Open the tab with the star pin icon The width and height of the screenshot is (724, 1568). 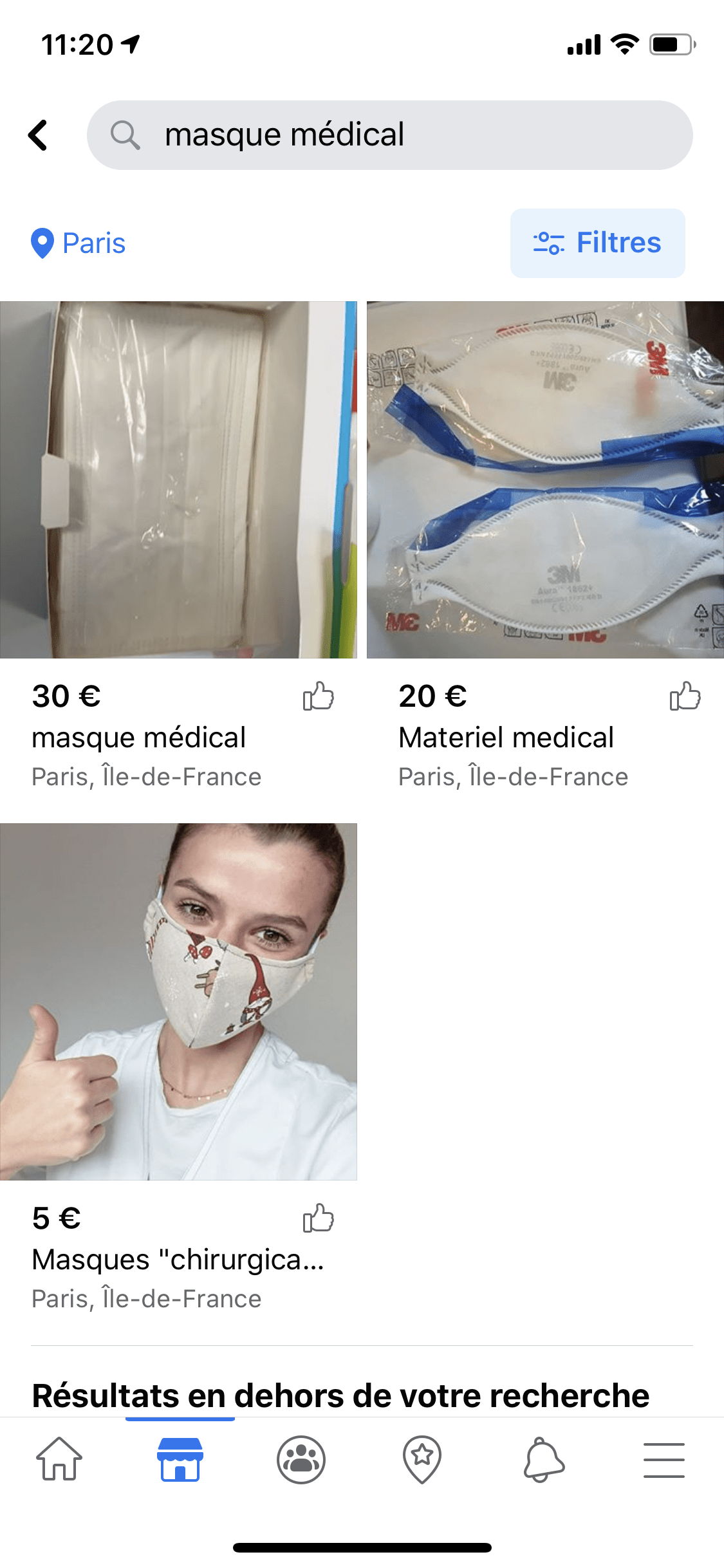pyautogui.click(x=422, y=1459)
